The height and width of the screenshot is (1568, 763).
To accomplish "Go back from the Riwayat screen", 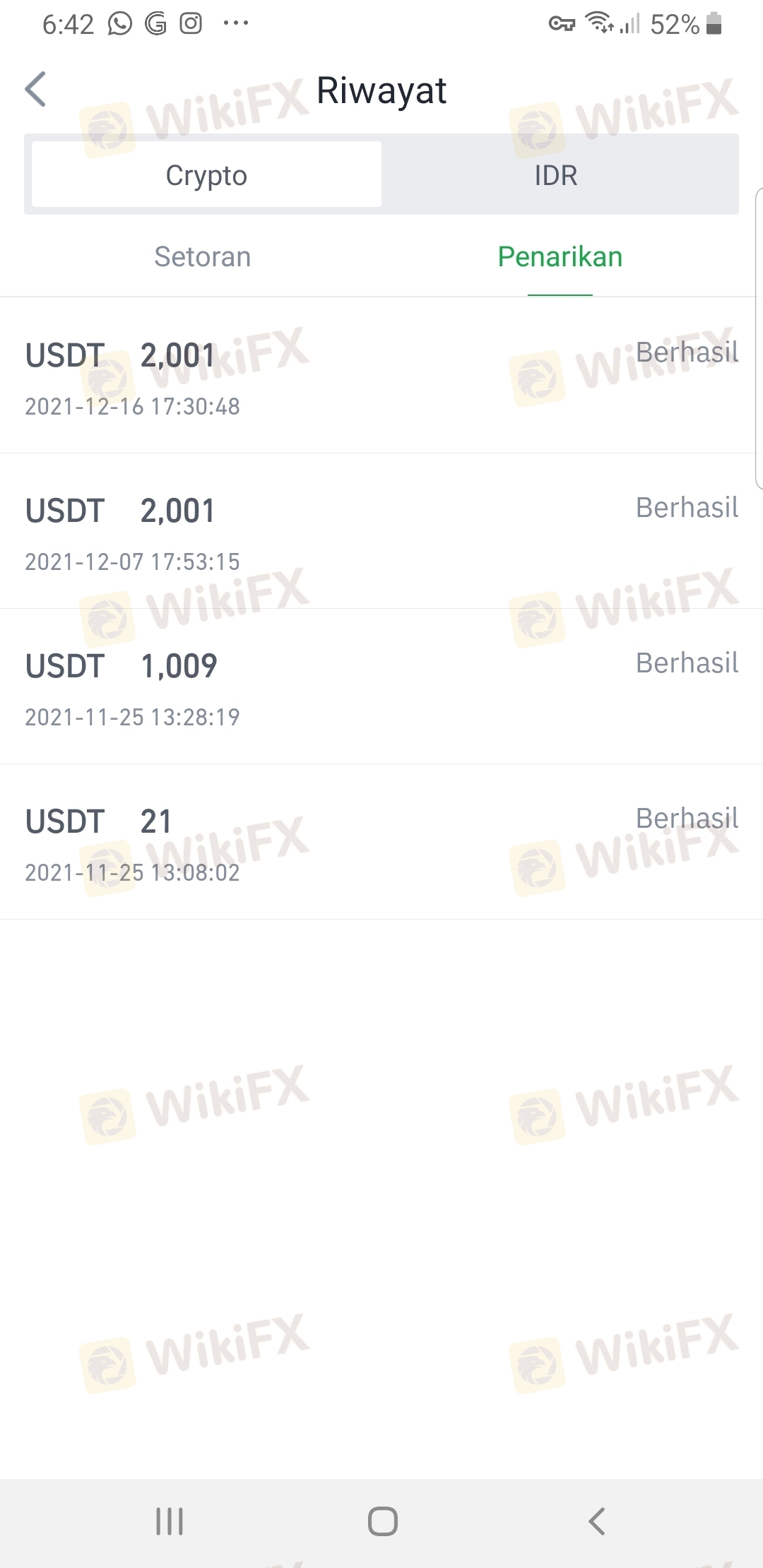I will [35, 90].
